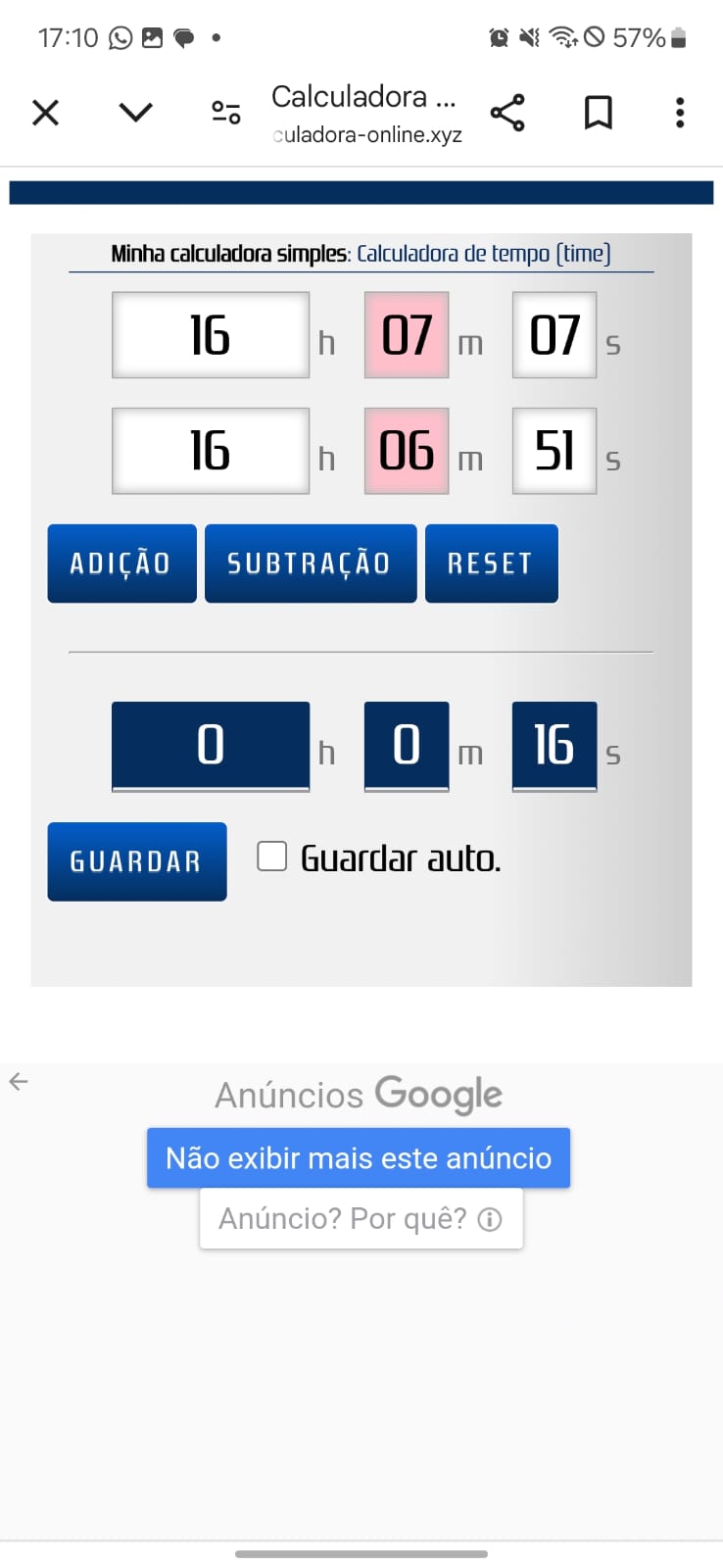Edit second row minutes field showing 06
This screenshot has width=723, height=1568.
(x=407, y=451)
